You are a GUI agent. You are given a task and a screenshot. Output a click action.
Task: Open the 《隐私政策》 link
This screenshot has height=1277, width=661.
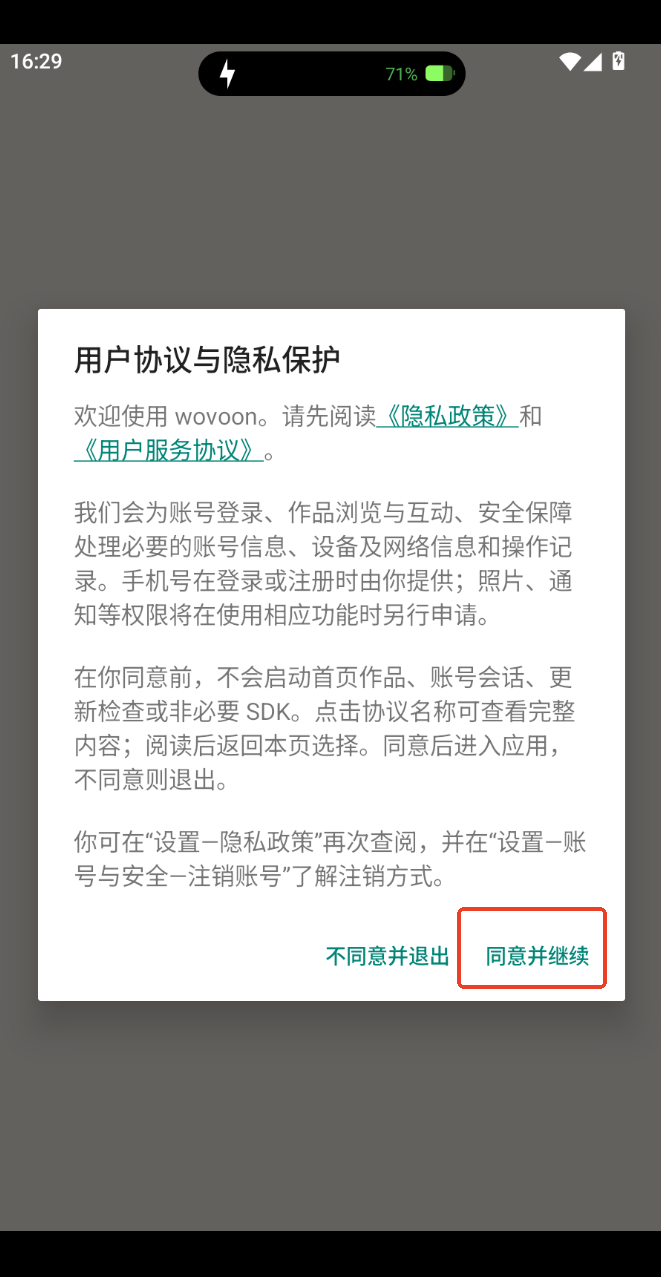447,416
